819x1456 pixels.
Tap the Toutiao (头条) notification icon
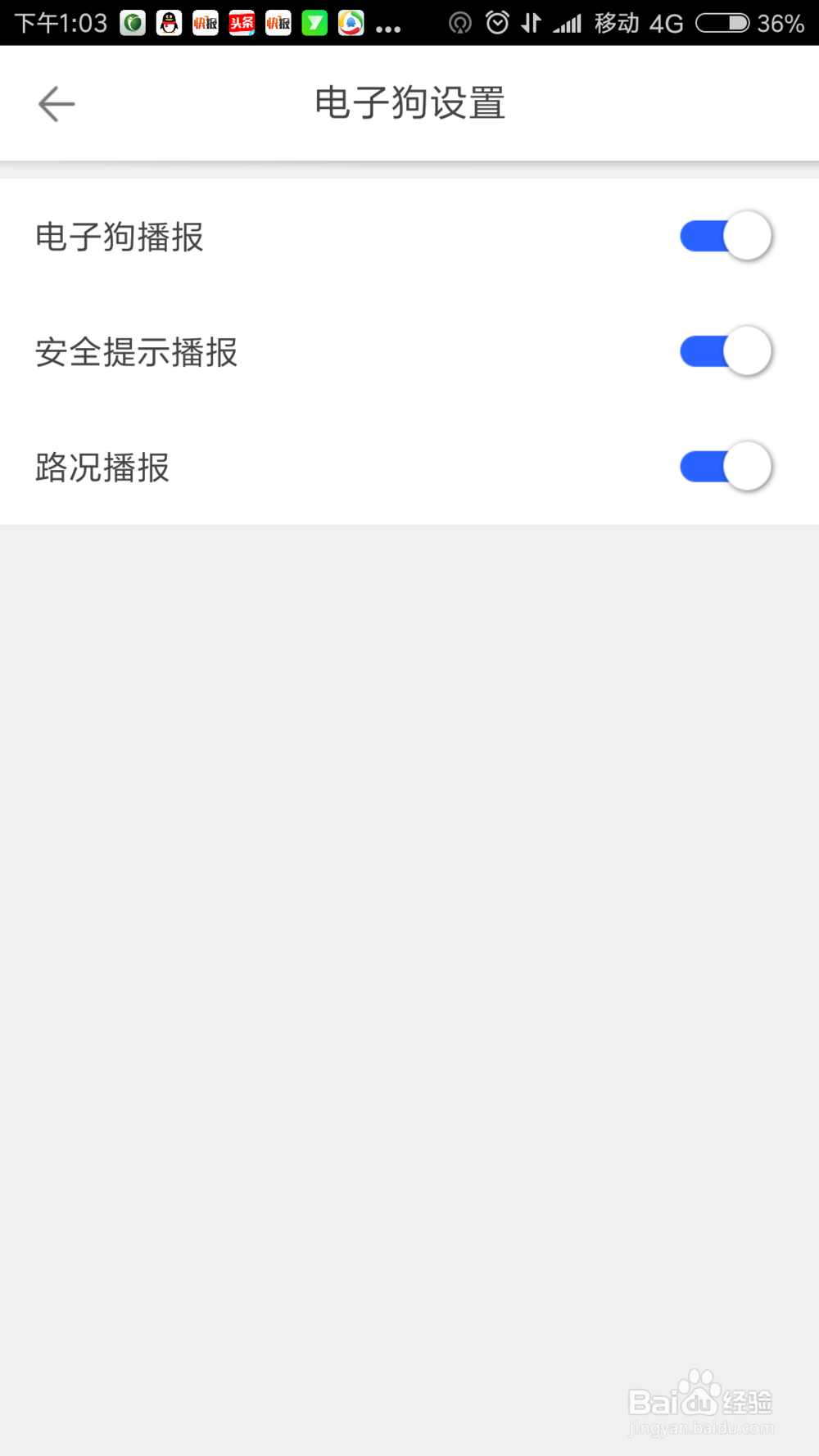tap(242, 22)
